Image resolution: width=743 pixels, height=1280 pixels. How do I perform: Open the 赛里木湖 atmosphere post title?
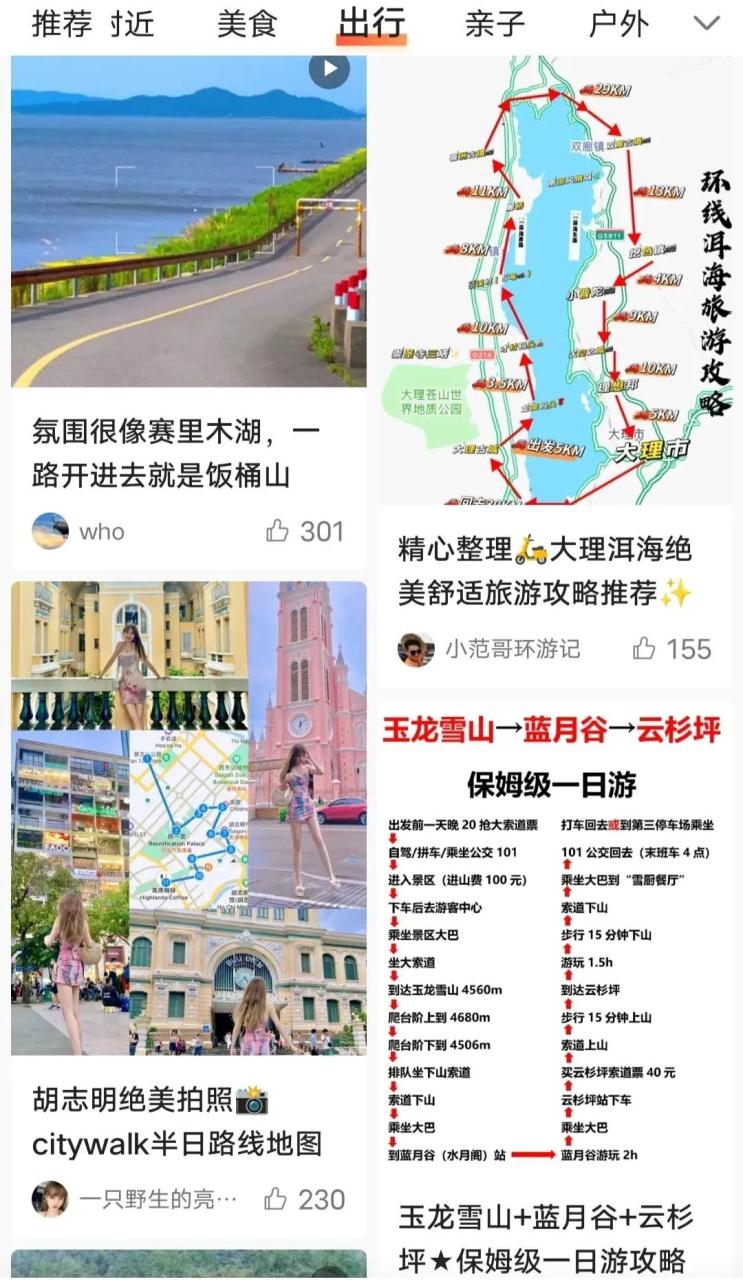click(x=190, y=454)
